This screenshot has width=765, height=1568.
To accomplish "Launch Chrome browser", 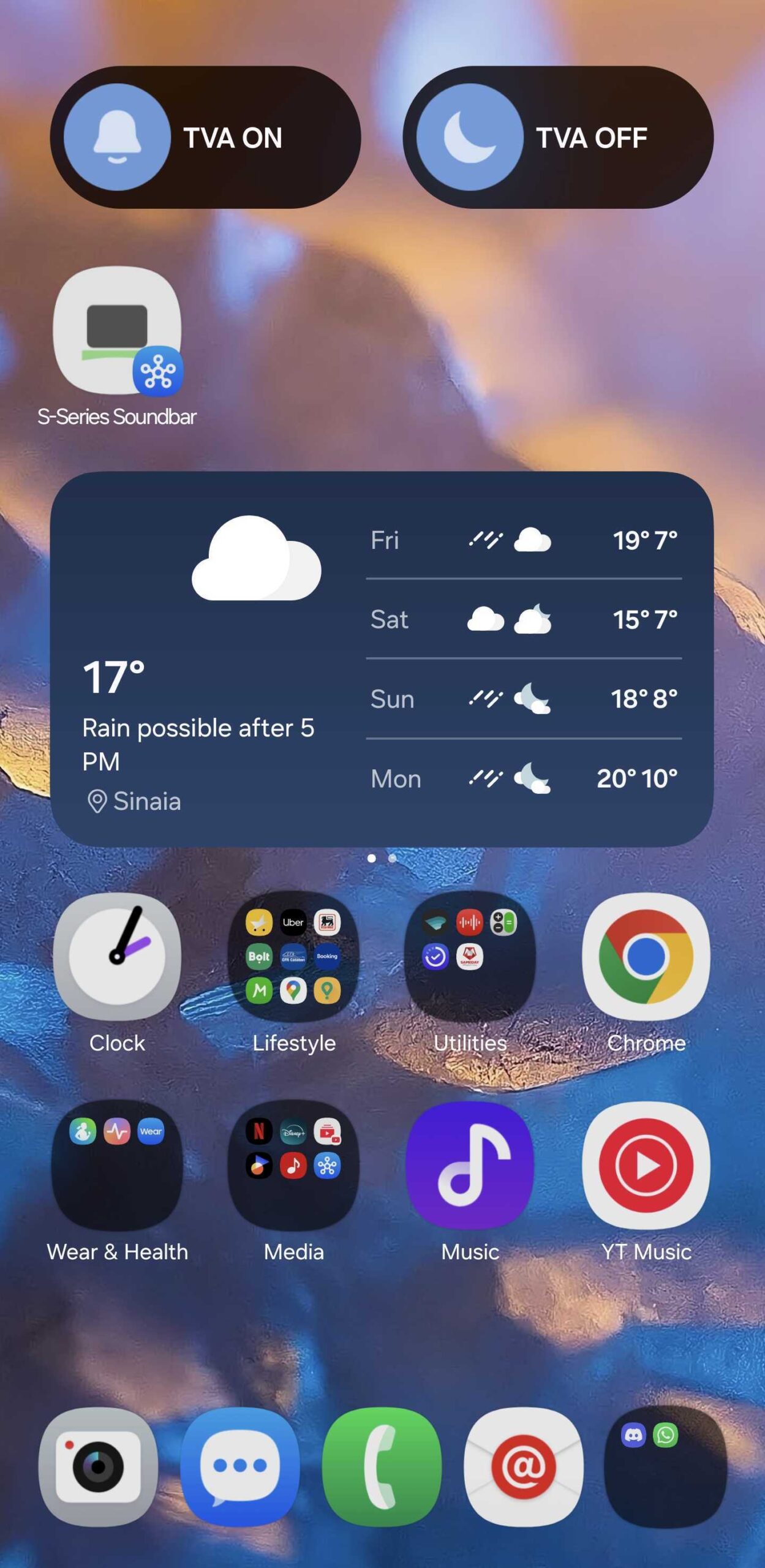I will [x=646, y=956].
